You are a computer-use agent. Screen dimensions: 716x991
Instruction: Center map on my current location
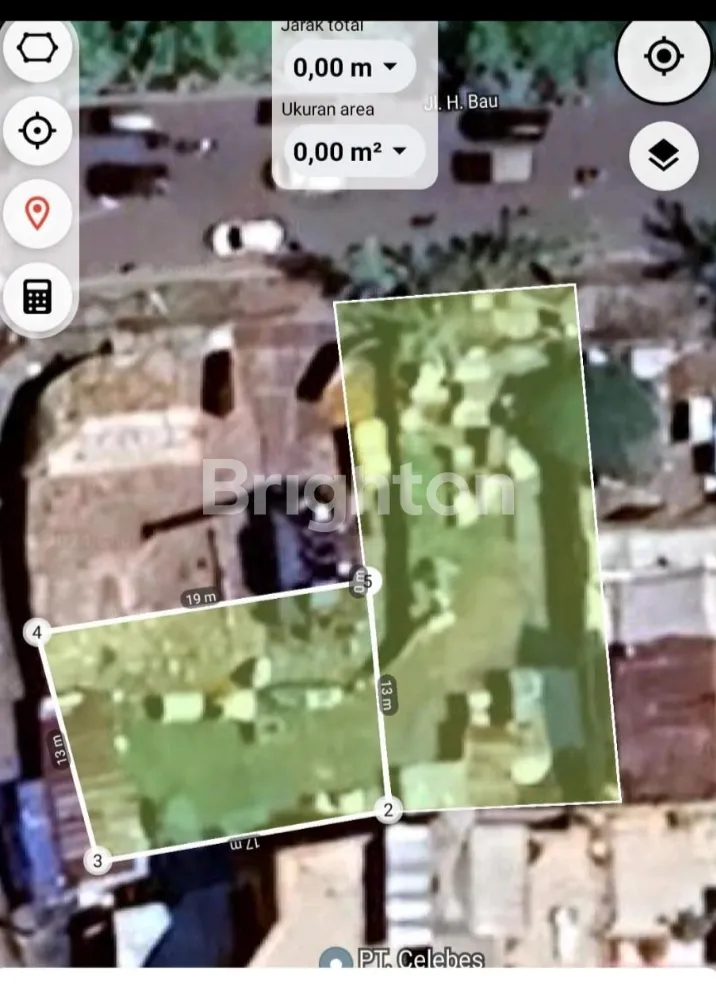664,56
